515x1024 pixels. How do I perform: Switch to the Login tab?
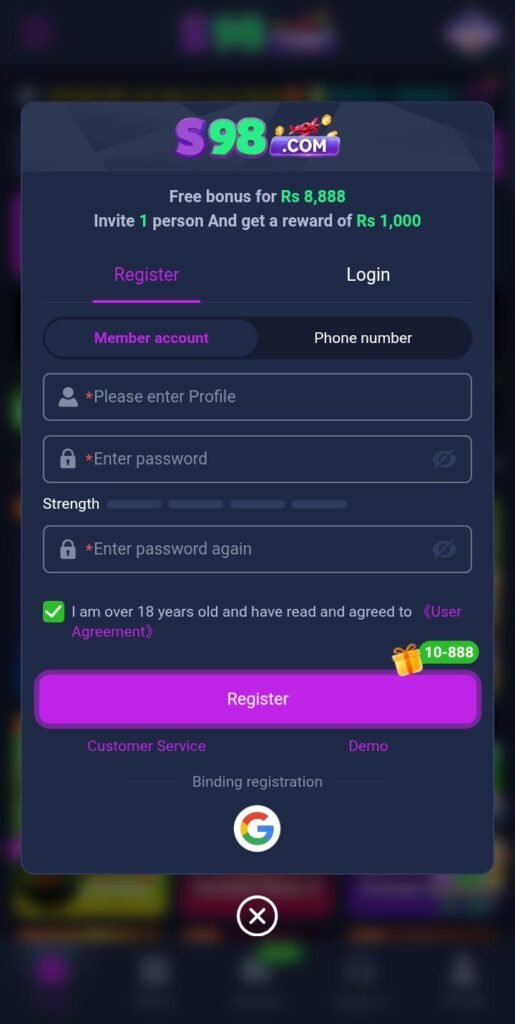(x=367, y=274)
